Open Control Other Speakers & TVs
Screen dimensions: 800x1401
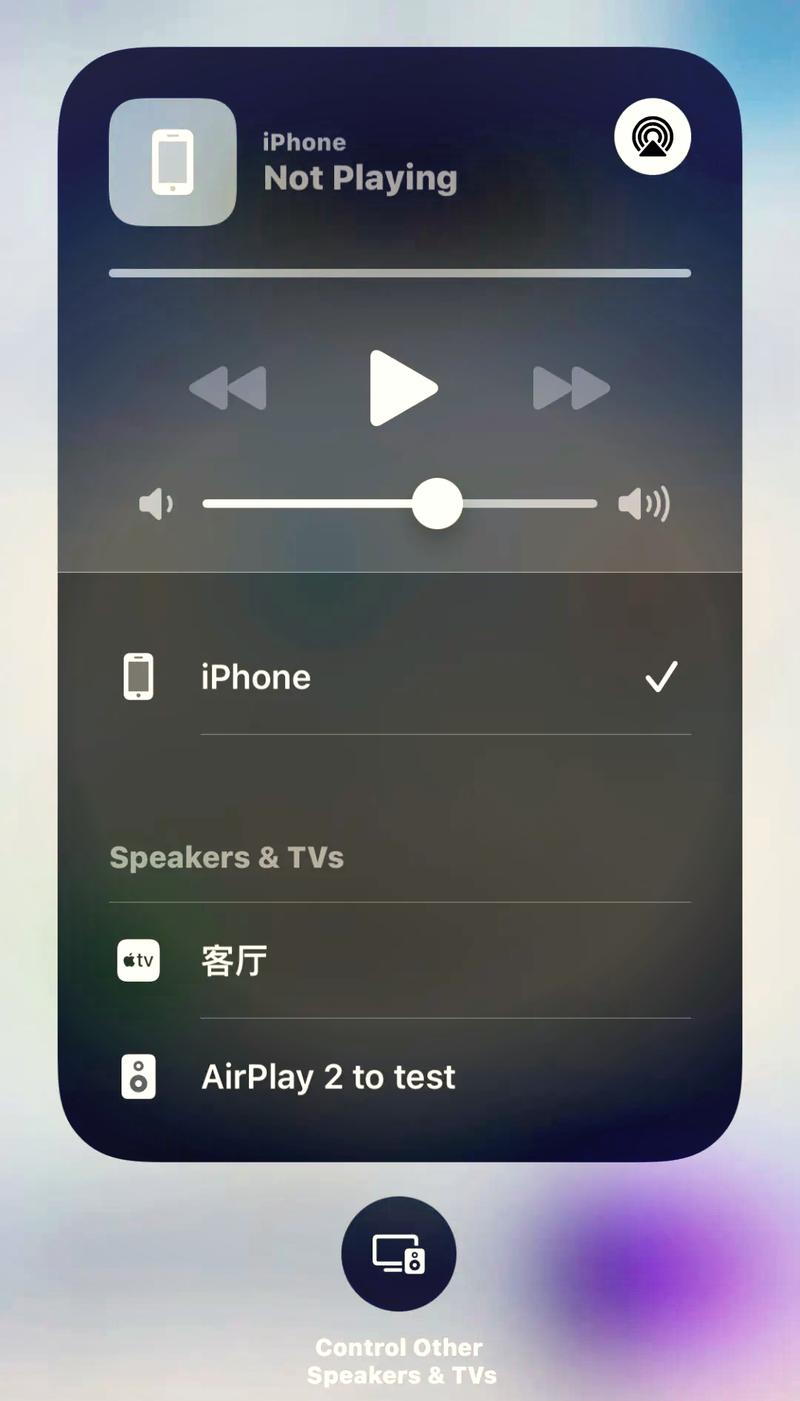tap(399, 1254)
